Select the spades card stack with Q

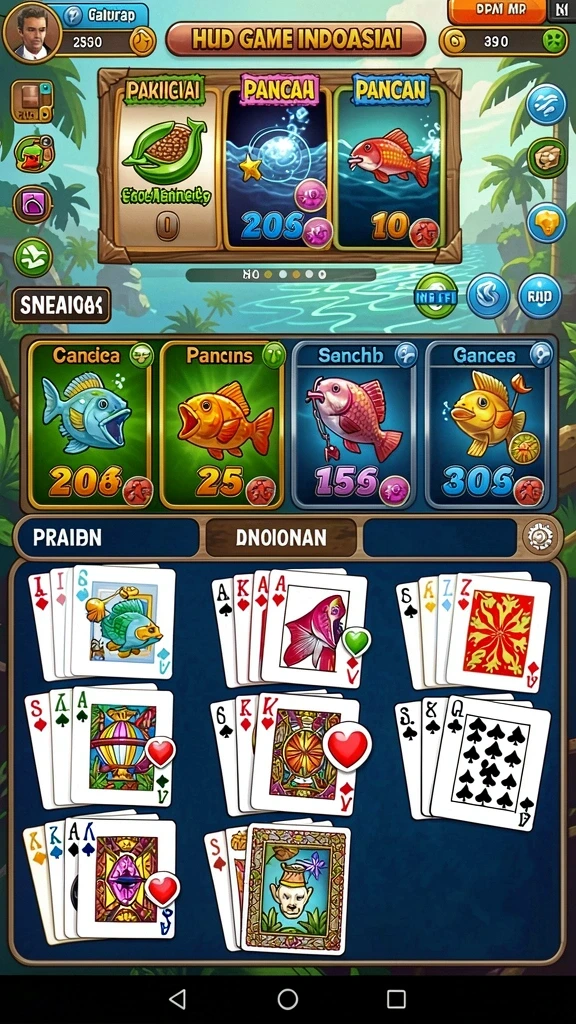tap(474, 759)
